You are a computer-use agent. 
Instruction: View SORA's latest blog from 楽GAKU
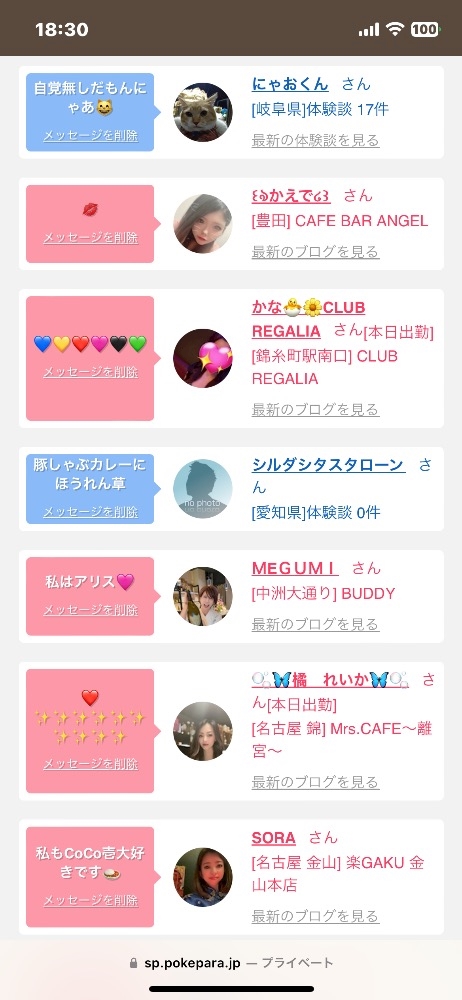point(315,916)
